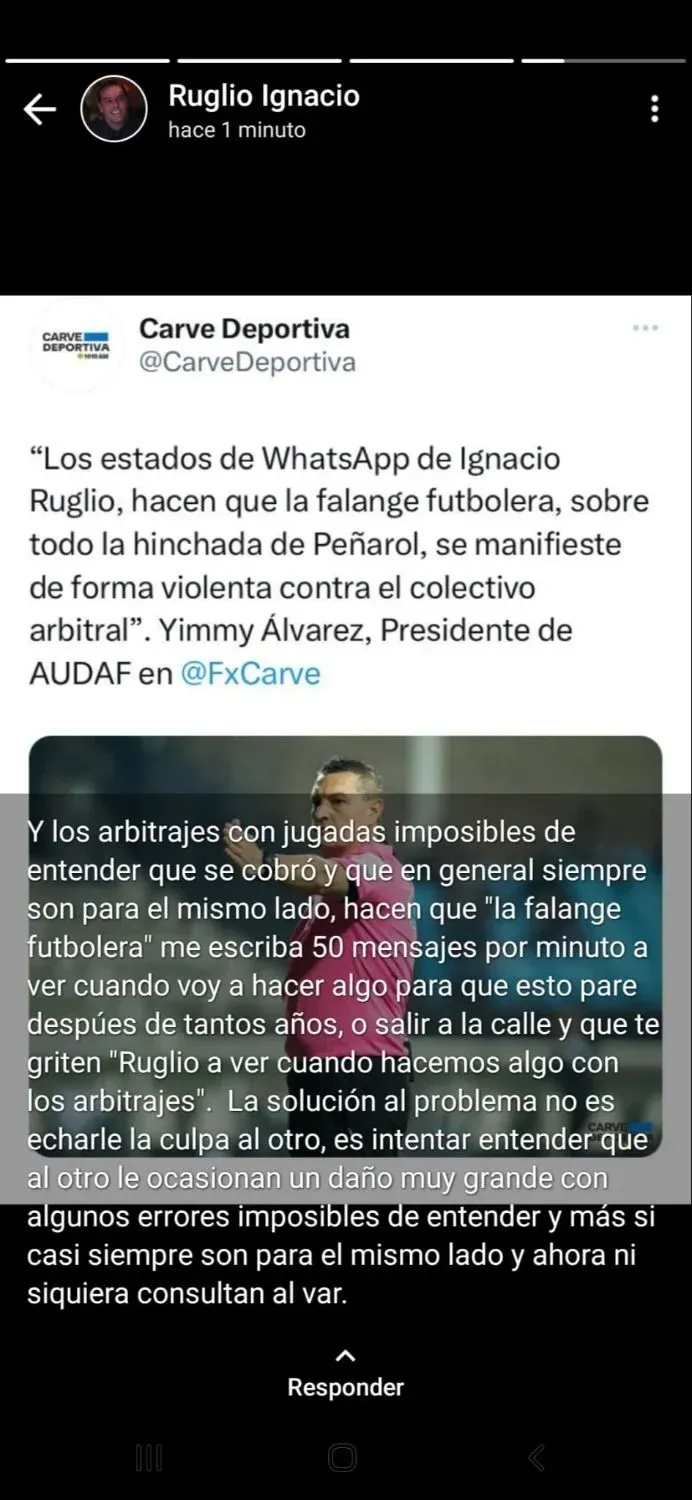Image resolution: width=692 pixels, height=1500 pixels.
Task: Tap Responder to reply to status
Action: (345, 1374)
